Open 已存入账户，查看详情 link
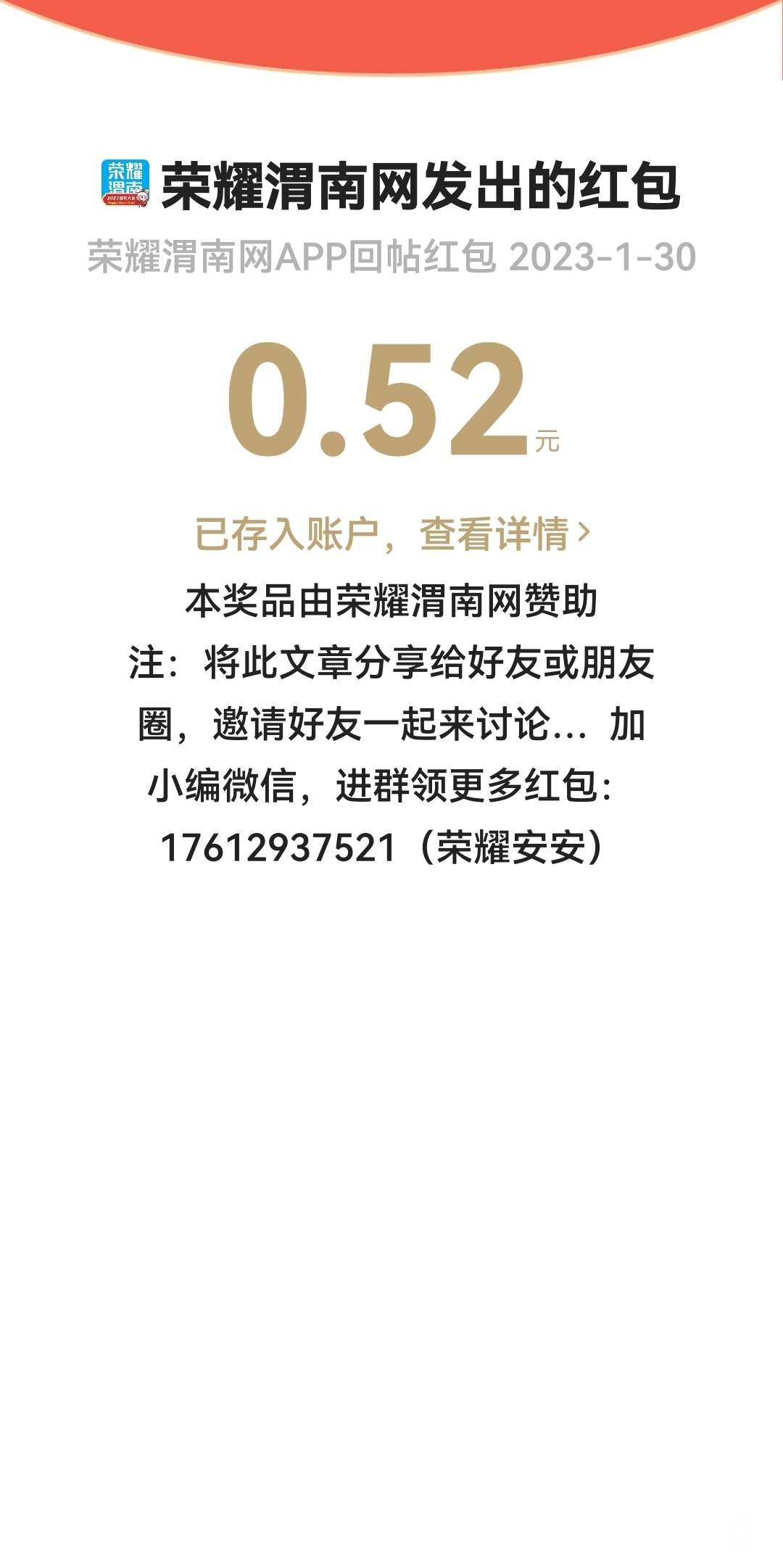This screenshot has height=1568, width=783. pos(392,534)
